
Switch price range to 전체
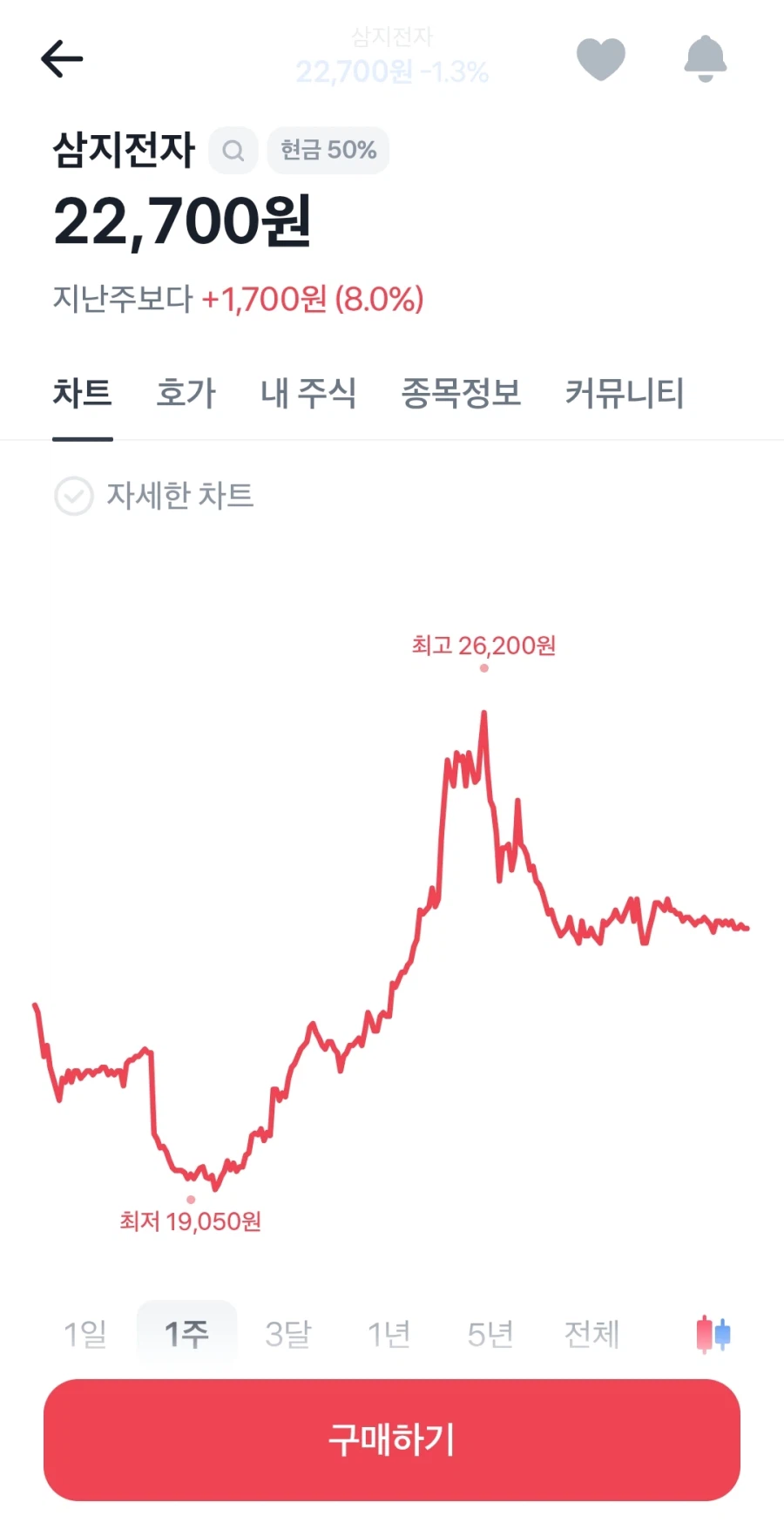[591, 1333]
